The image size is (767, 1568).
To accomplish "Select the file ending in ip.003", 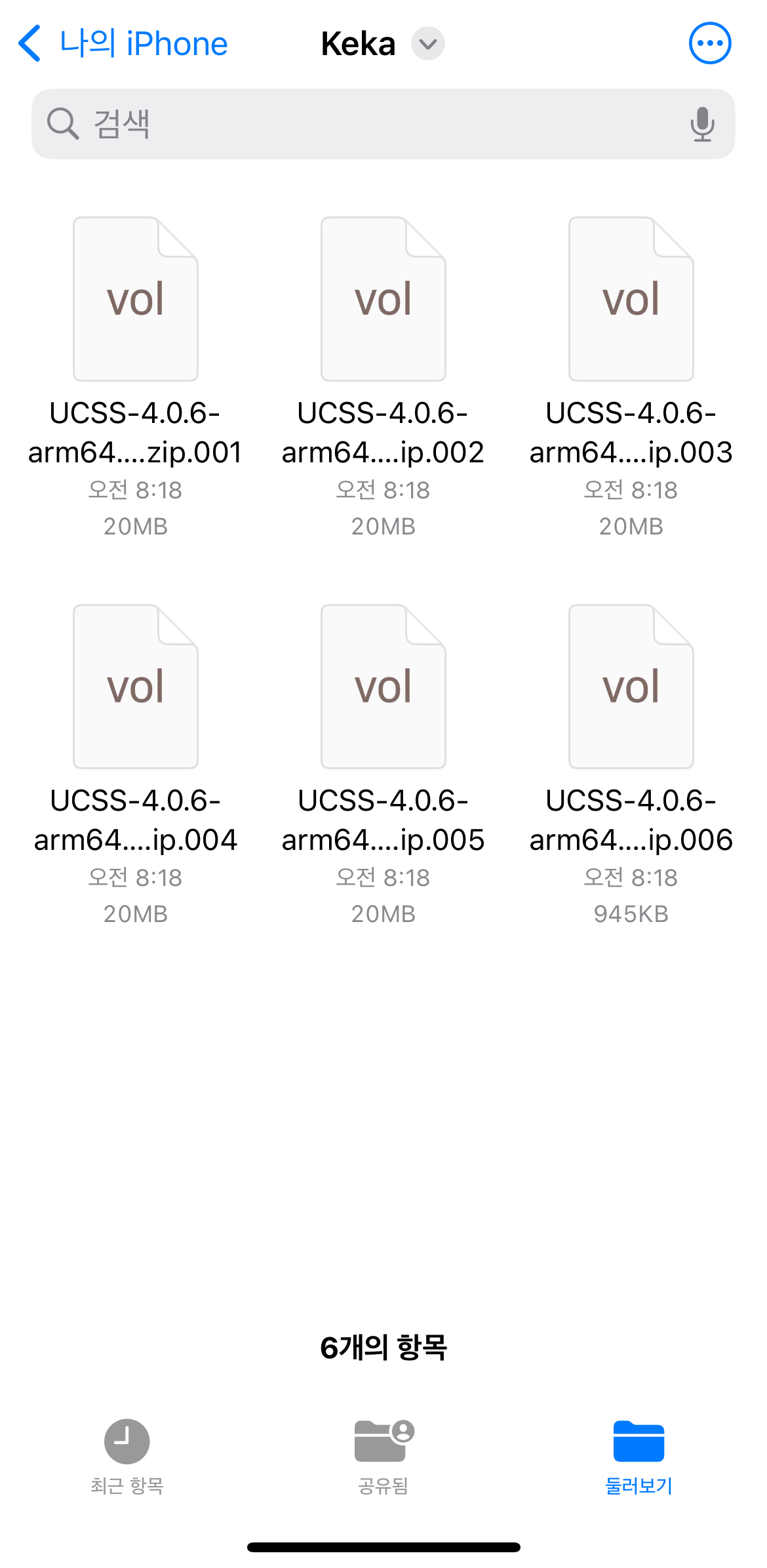I will tap(631, 300).
